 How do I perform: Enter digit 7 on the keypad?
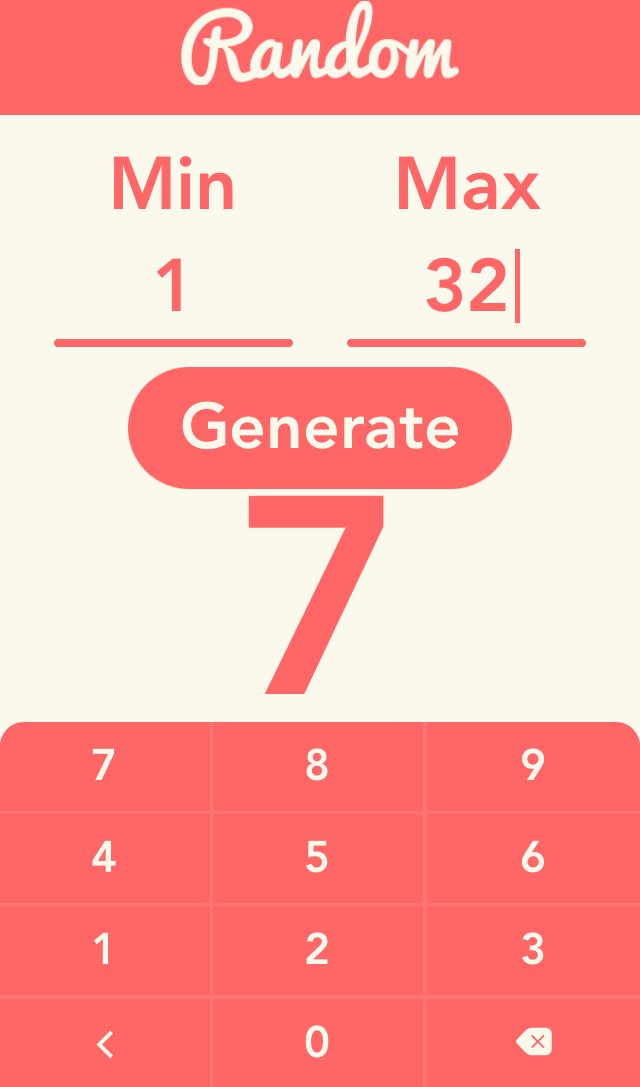[x=104, y=766]
